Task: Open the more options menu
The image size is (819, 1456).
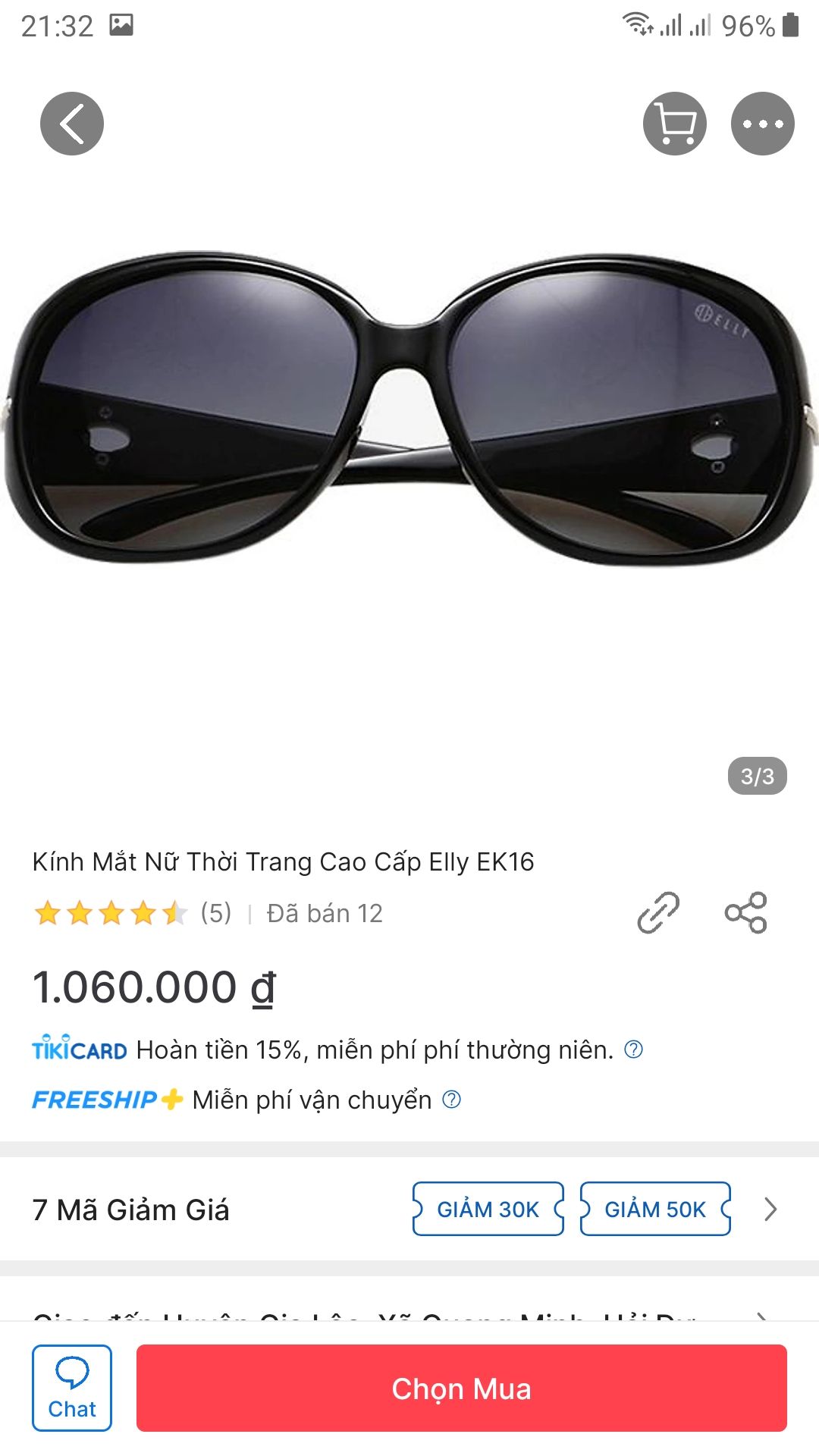Action: (763, 123)
